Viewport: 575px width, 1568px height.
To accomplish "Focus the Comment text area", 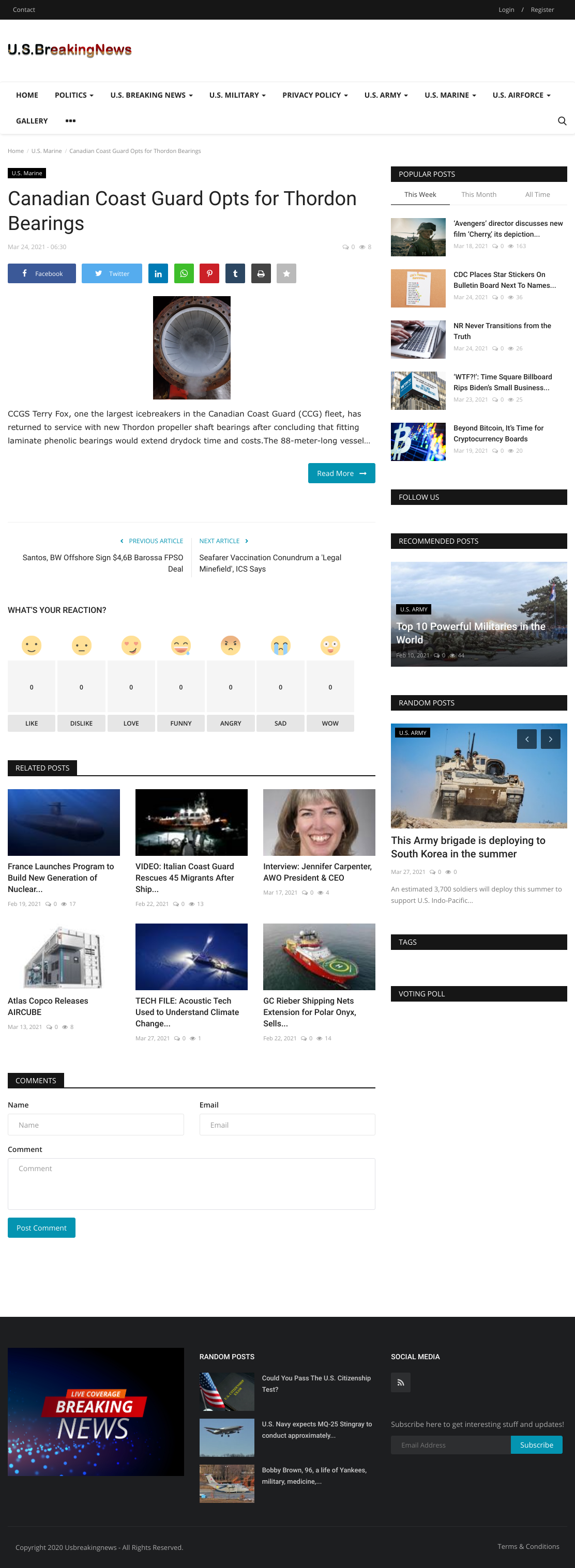I will [191, 1183].
